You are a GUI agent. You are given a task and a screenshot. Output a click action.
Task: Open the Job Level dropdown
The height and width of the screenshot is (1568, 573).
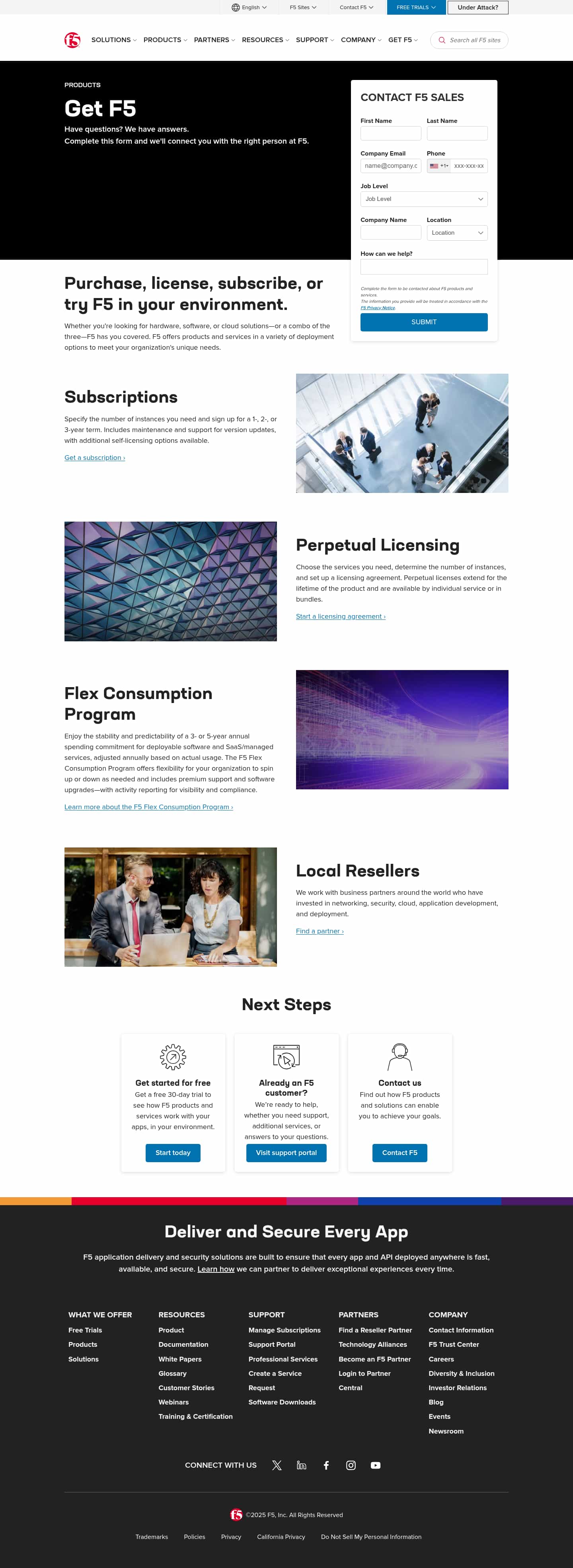click(x=424, y=199)
